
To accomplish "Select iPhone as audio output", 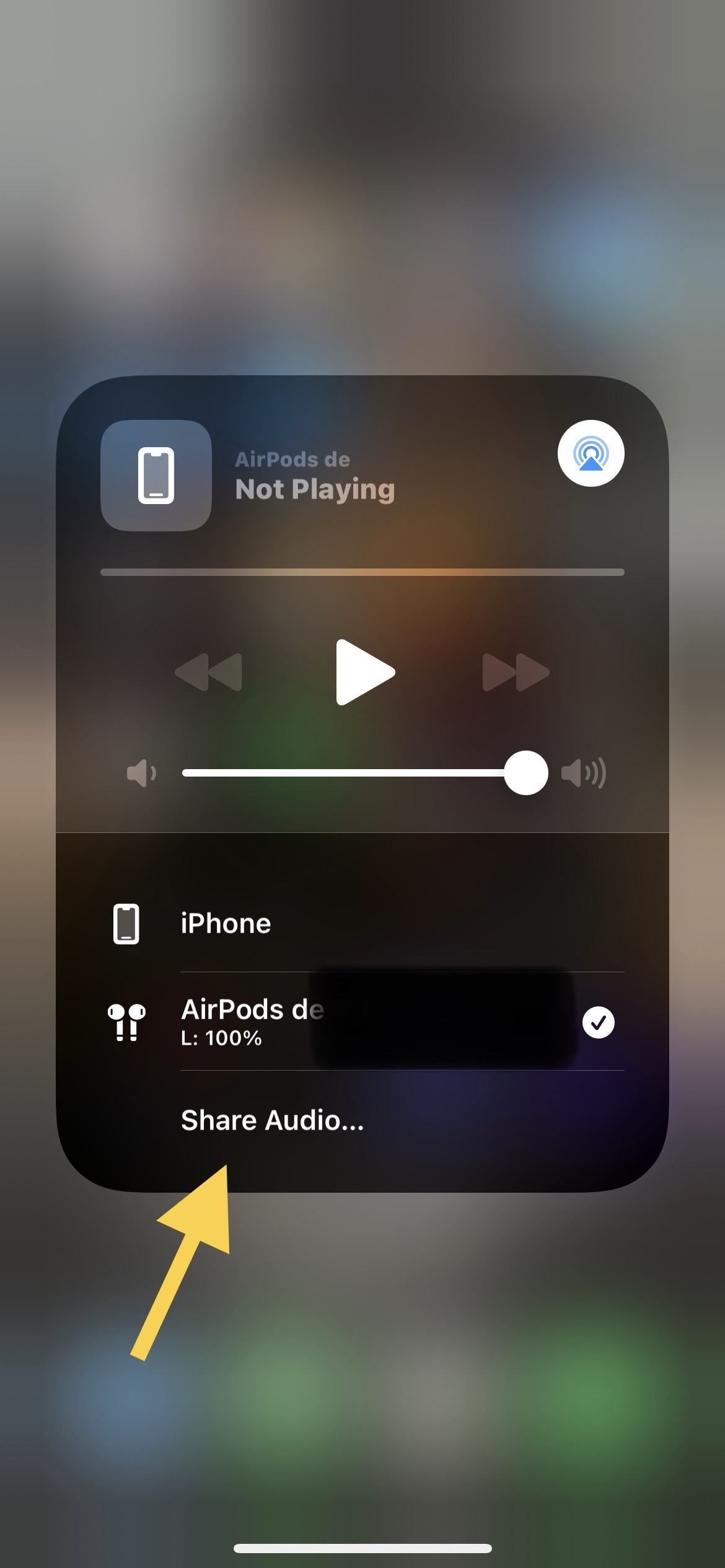I will [x=362, y=923].
